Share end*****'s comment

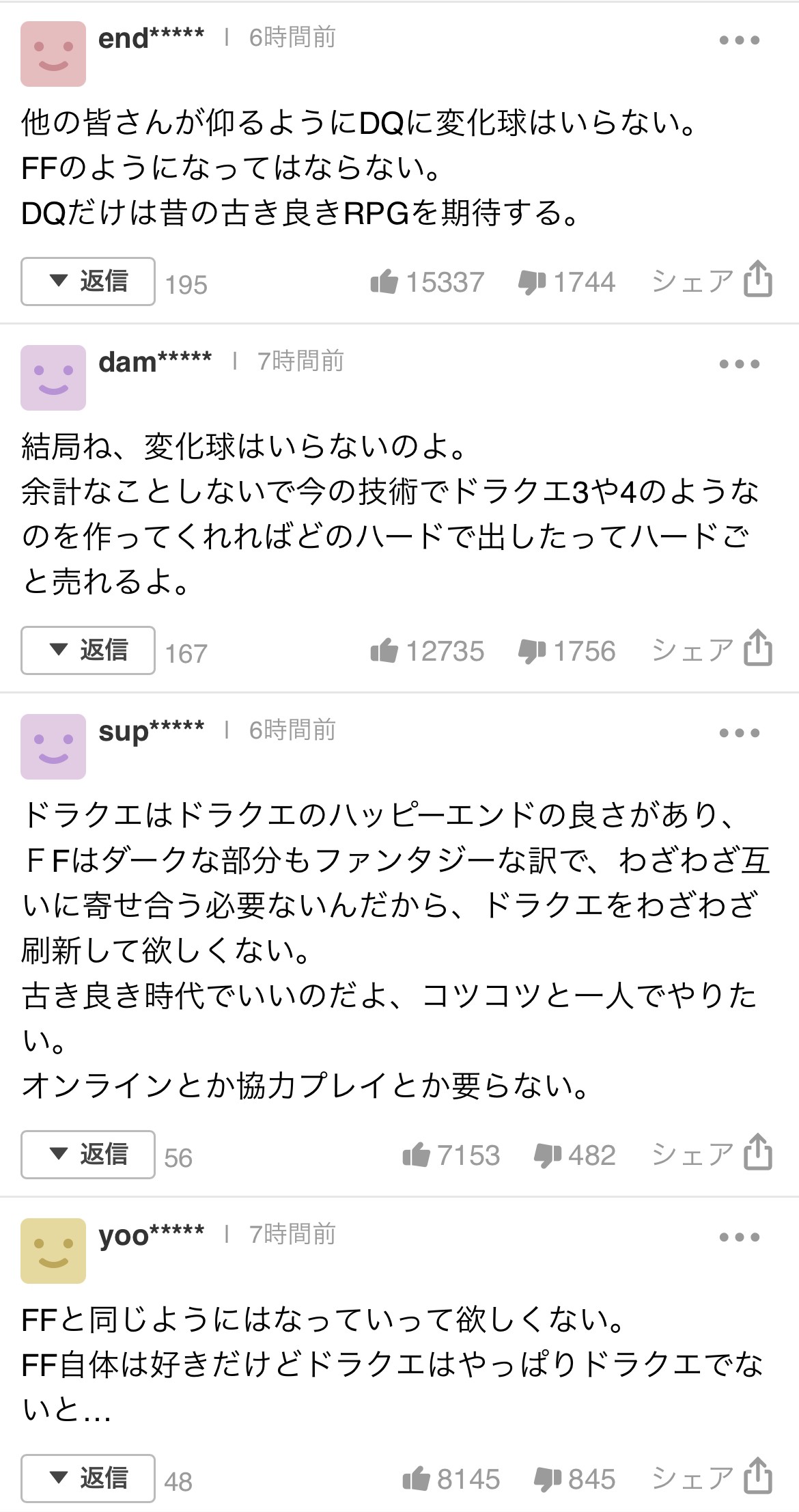click(712, 281)
